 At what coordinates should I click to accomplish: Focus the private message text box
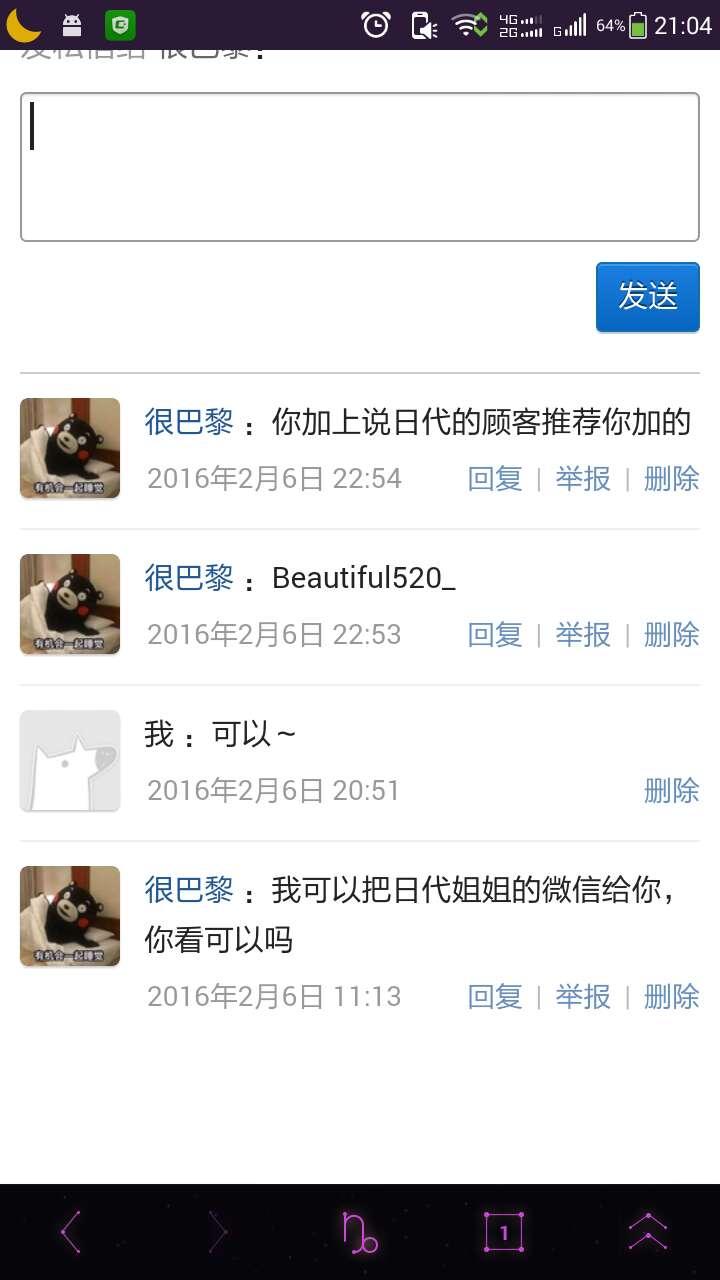pyautogui.click(x=360, y=167)
